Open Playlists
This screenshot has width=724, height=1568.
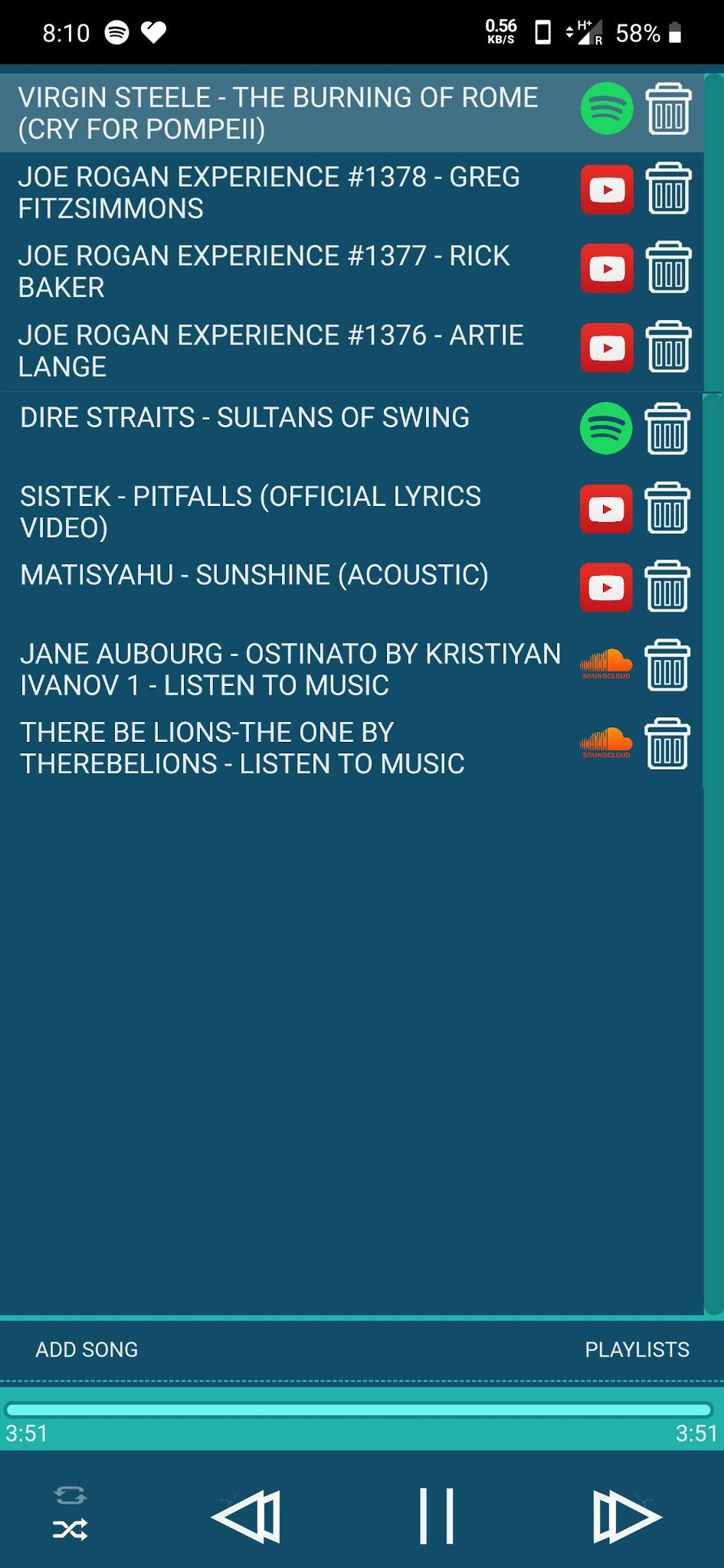(637, 1350)
